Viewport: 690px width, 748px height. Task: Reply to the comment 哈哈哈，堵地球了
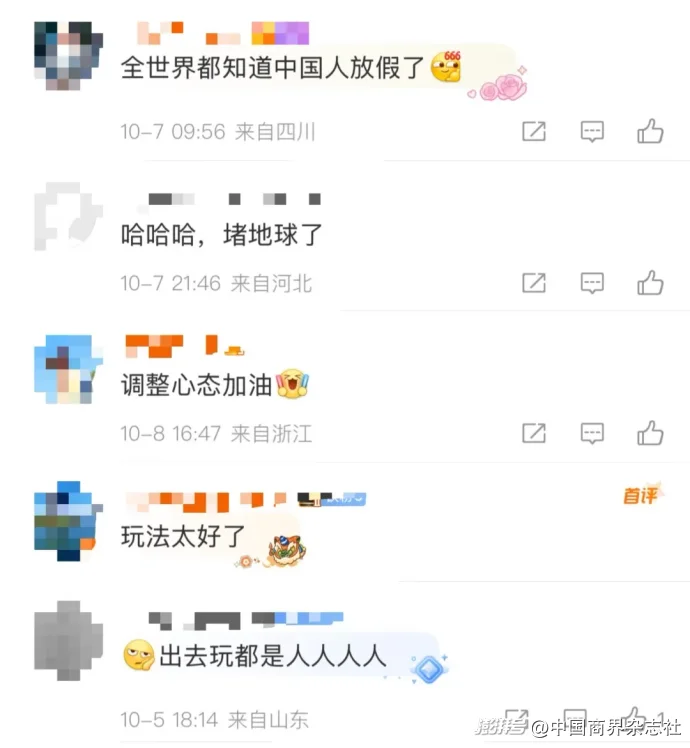592,283
